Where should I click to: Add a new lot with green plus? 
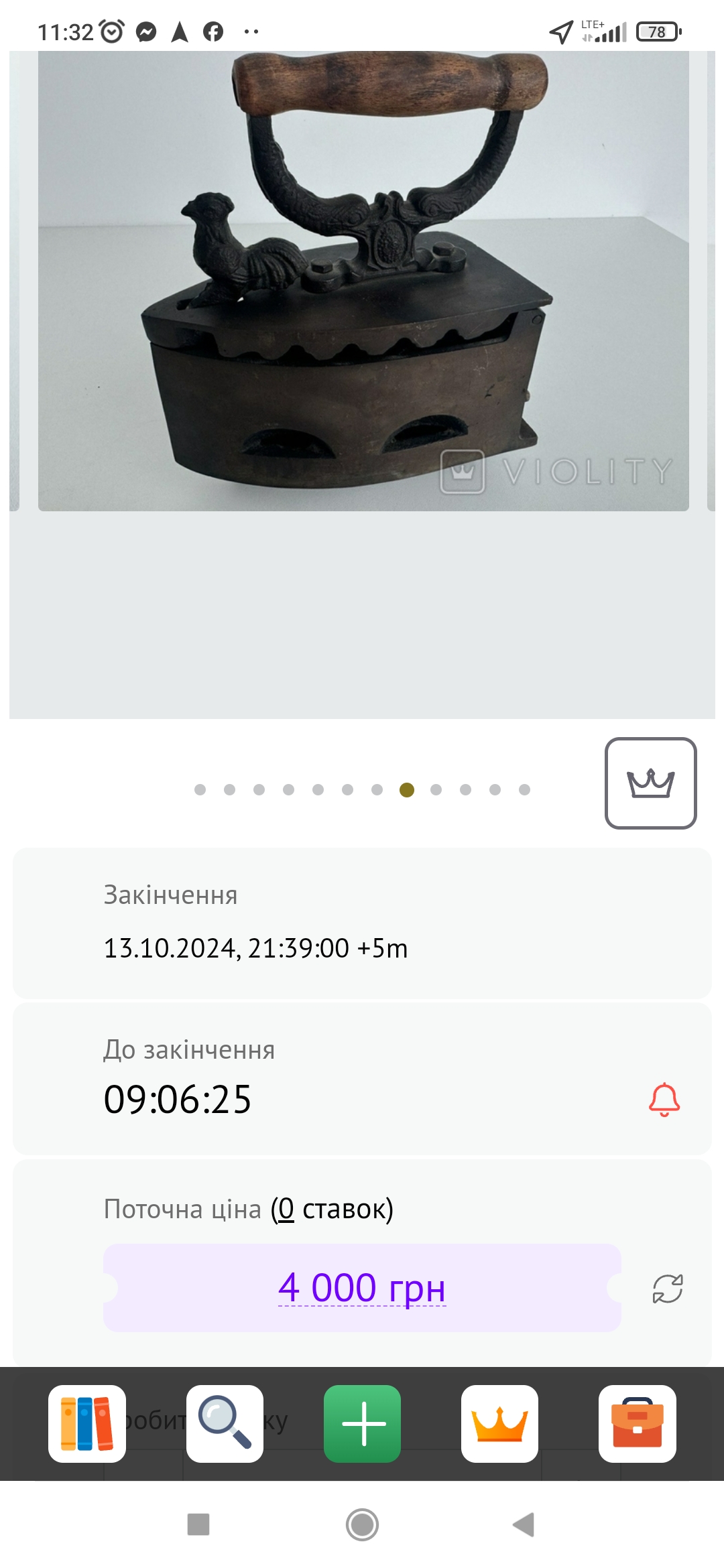(x=362, y=1423)
